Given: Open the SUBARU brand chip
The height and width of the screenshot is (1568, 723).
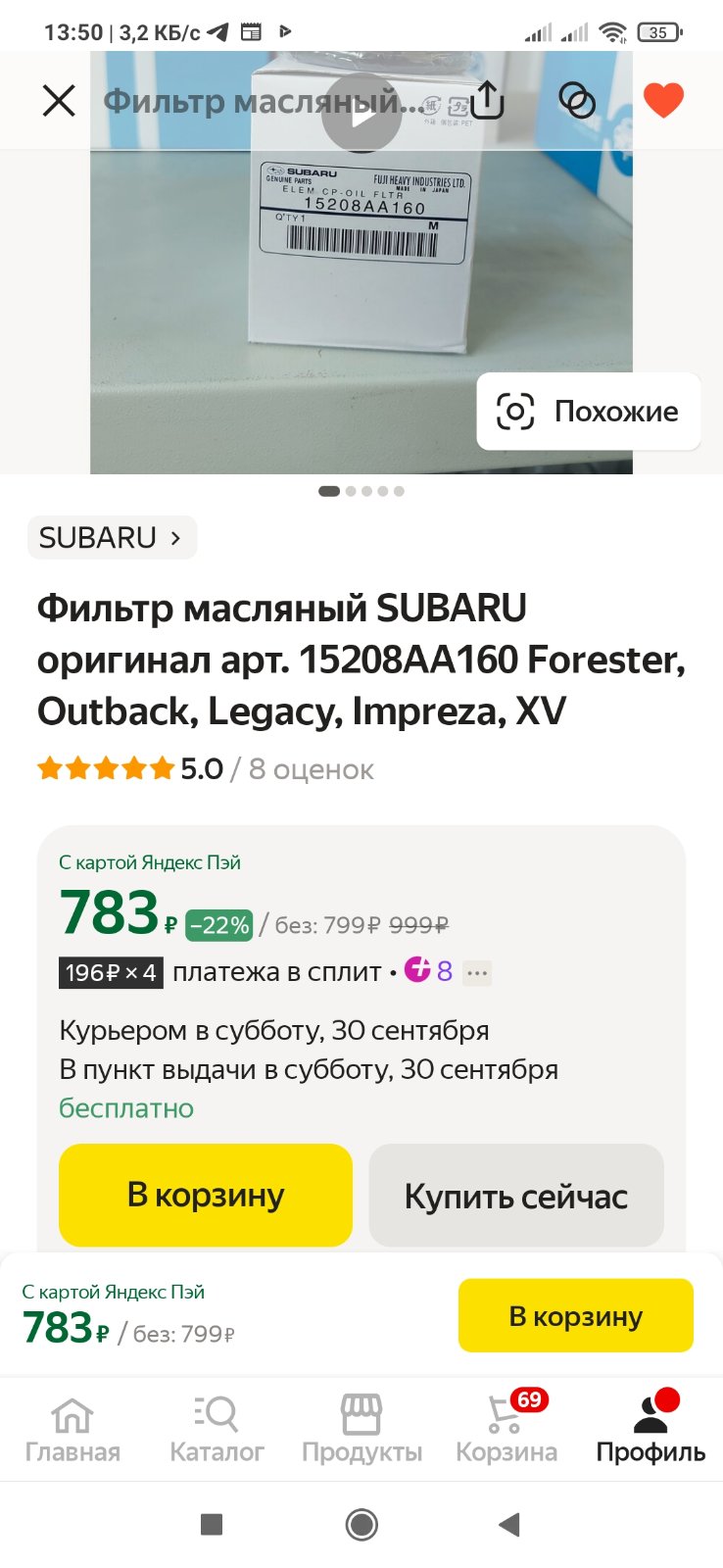Looking at the screenshot, I should tap(112, 537).
